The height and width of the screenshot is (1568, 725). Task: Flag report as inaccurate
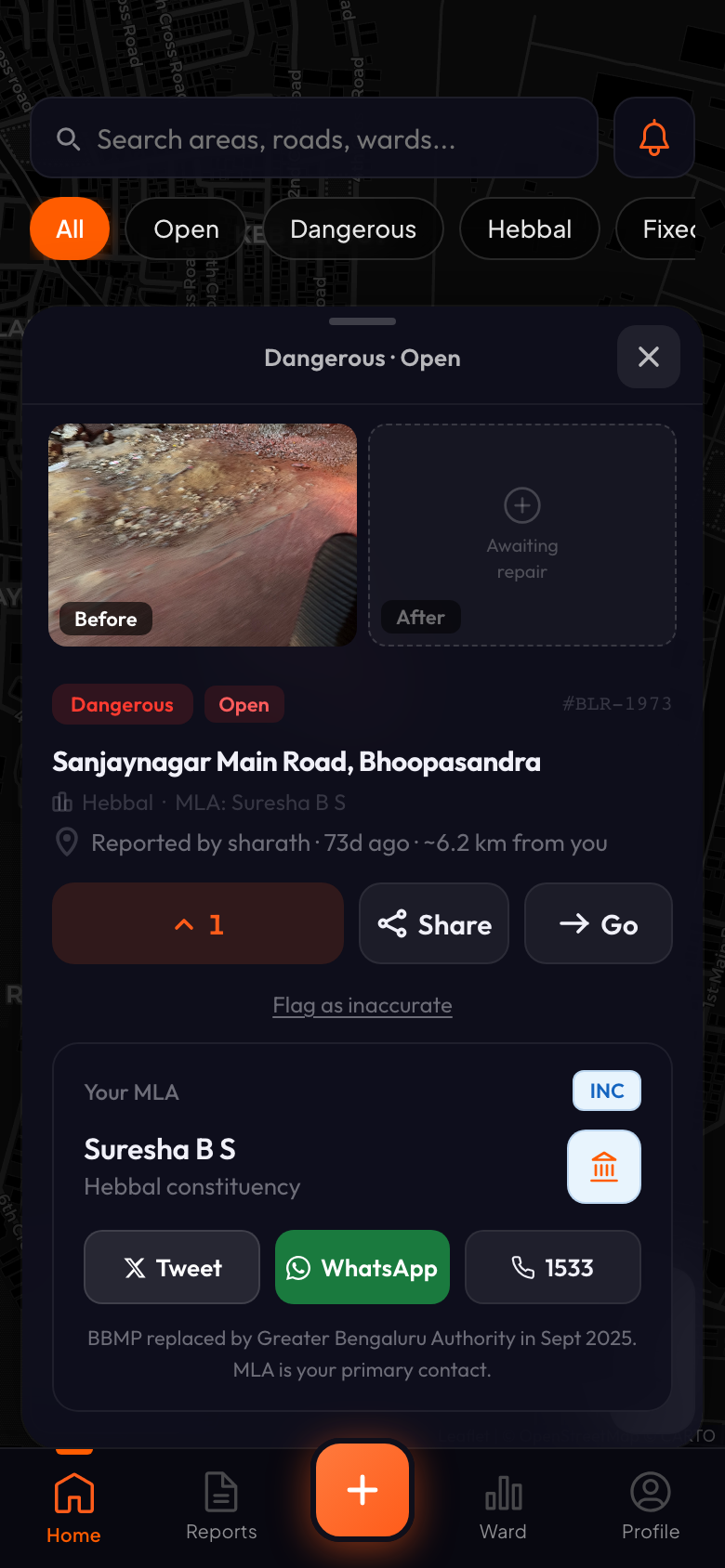click(x=362, y=1005)
